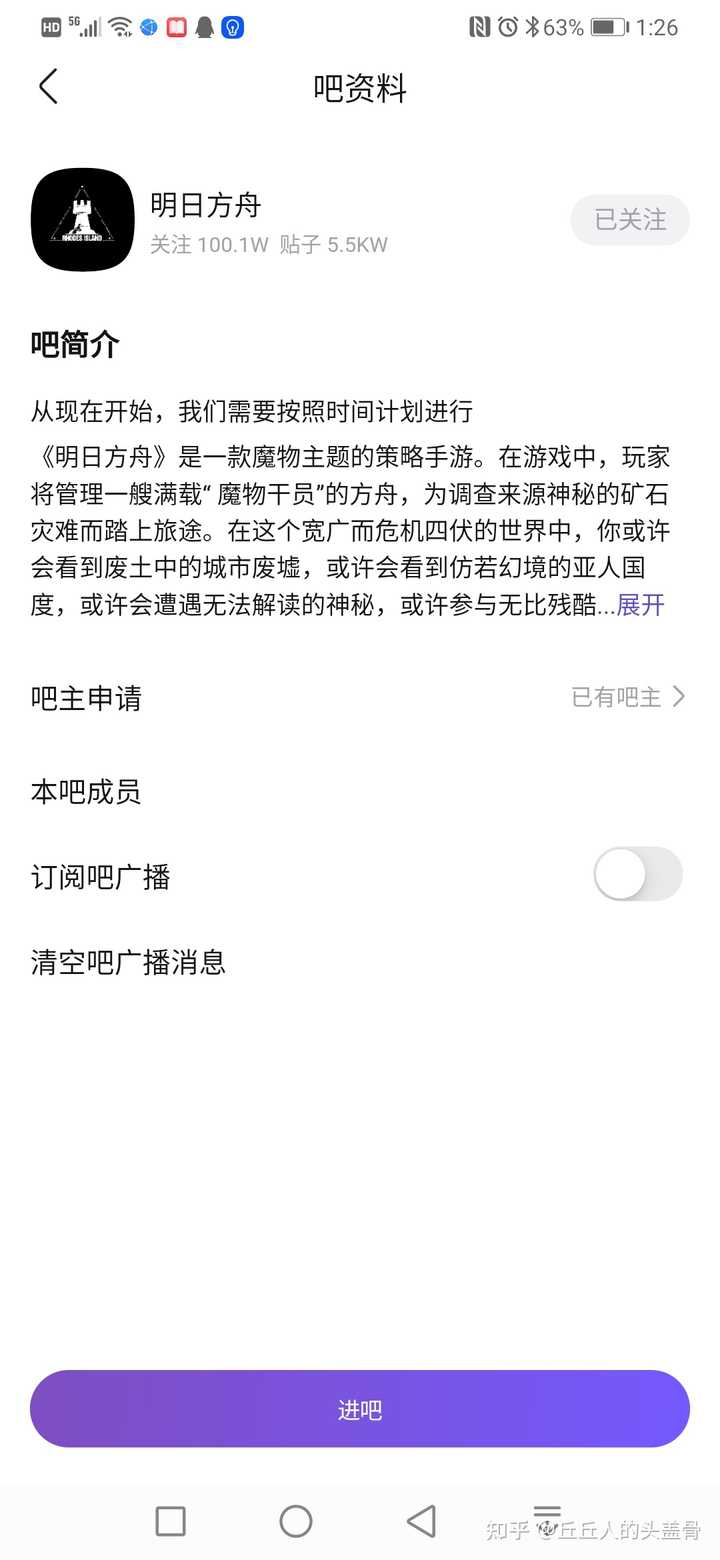Open 吧主申请 via its chevron
720x1560 pixels.
coord(679,696)
